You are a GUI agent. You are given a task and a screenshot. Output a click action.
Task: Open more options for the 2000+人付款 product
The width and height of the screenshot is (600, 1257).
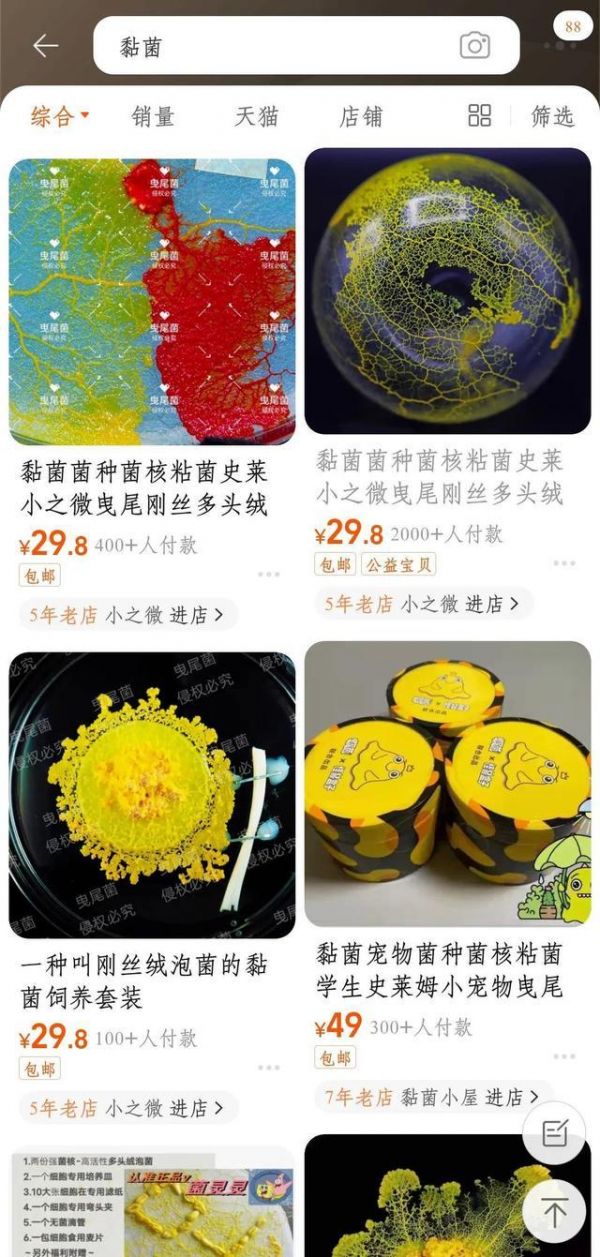[x=564, y=564]
